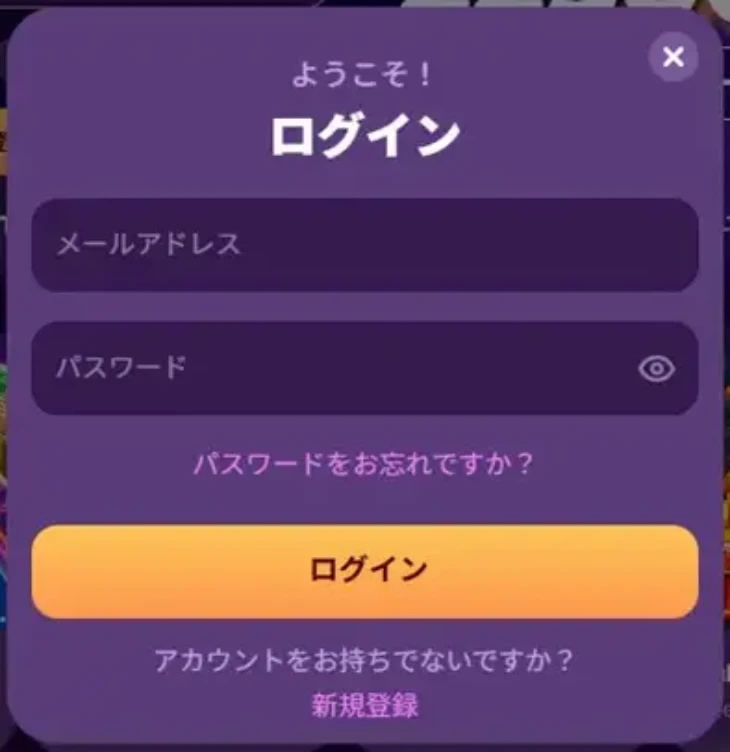
Task: Click the 新規登録 text below the account question
Action: (365, 704)
